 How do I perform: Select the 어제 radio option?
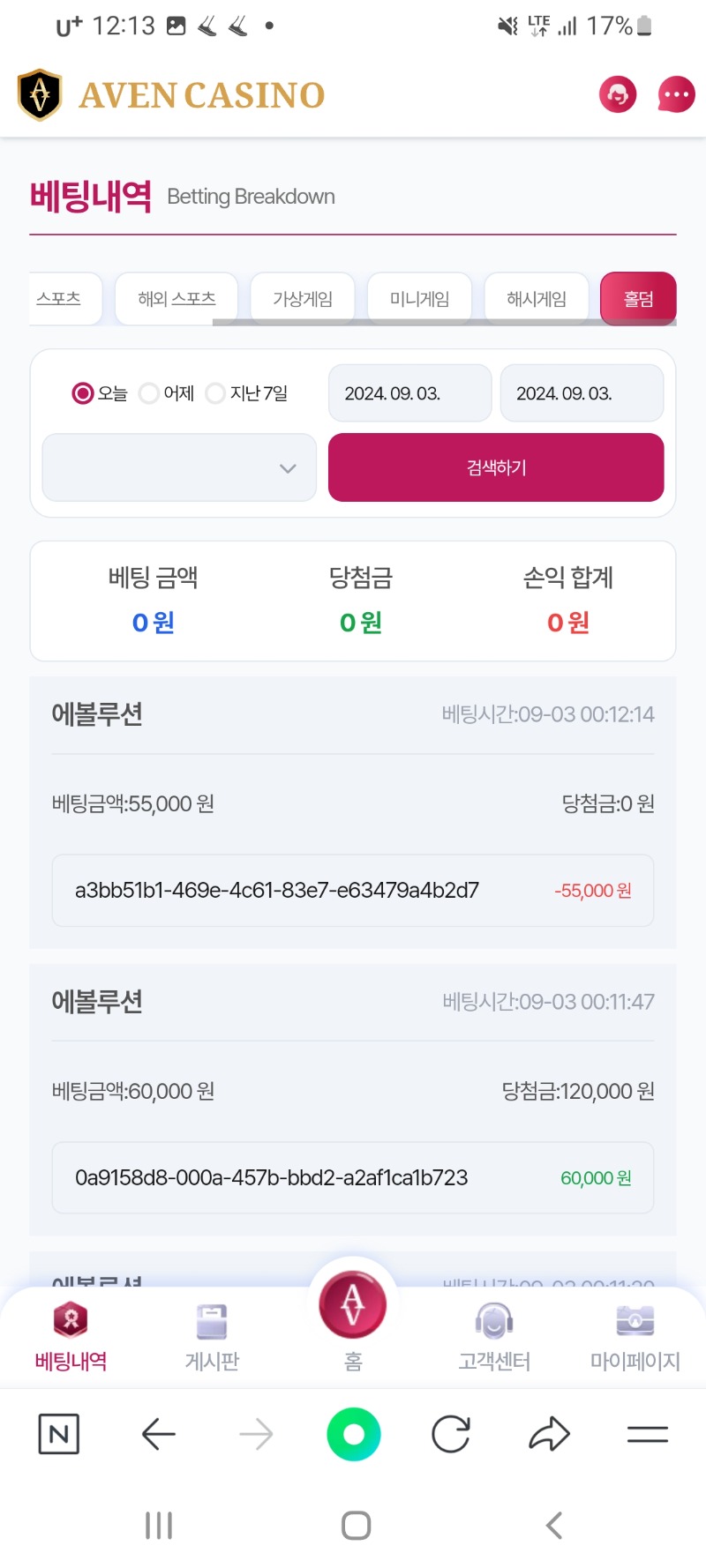(x=167, y=393)
